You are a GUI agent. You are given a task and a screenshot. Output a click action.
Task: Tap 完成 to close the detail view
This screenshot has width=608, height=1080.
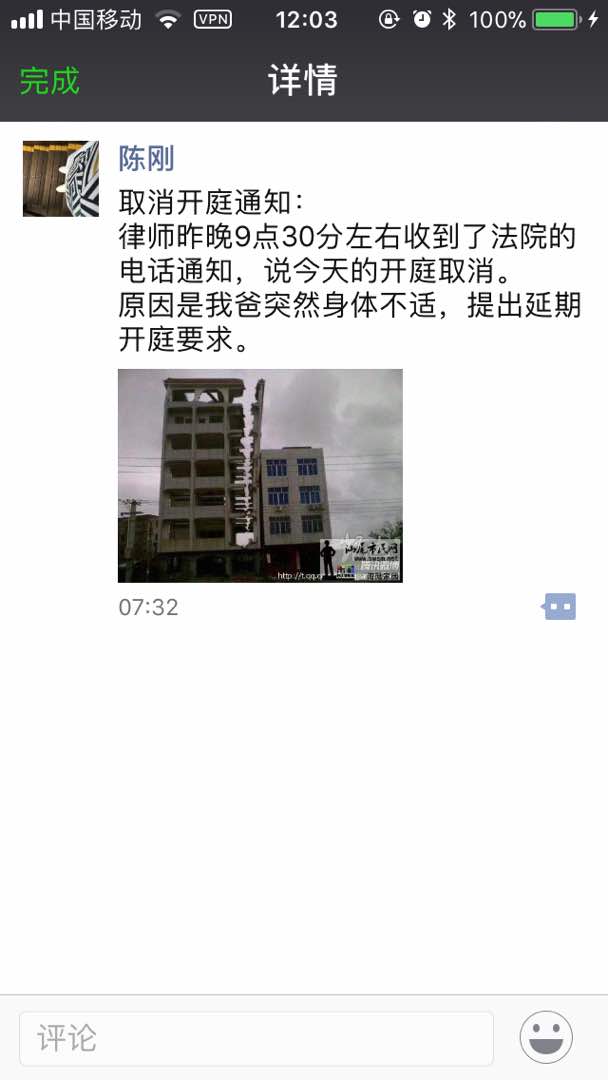49,81
